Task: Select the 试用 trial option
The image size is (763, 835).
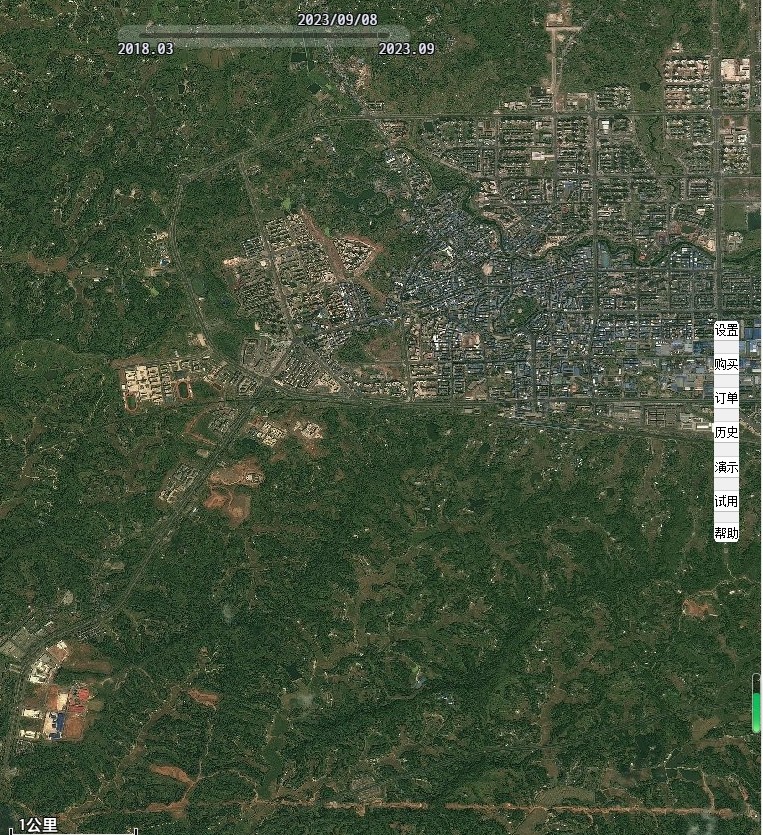Action: click(x=726, y=501)
